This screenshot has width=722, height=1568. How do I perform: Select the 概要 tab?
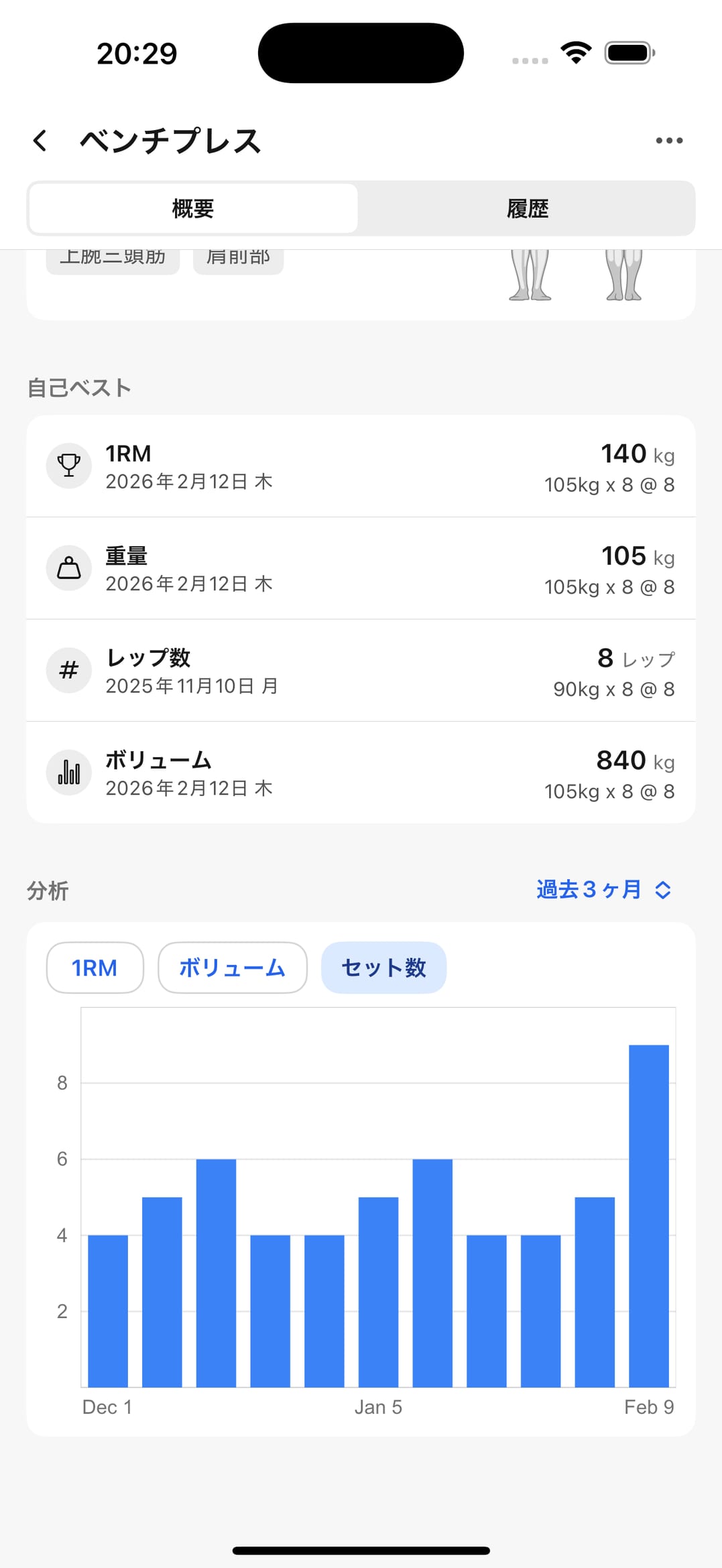coord(193,208)
